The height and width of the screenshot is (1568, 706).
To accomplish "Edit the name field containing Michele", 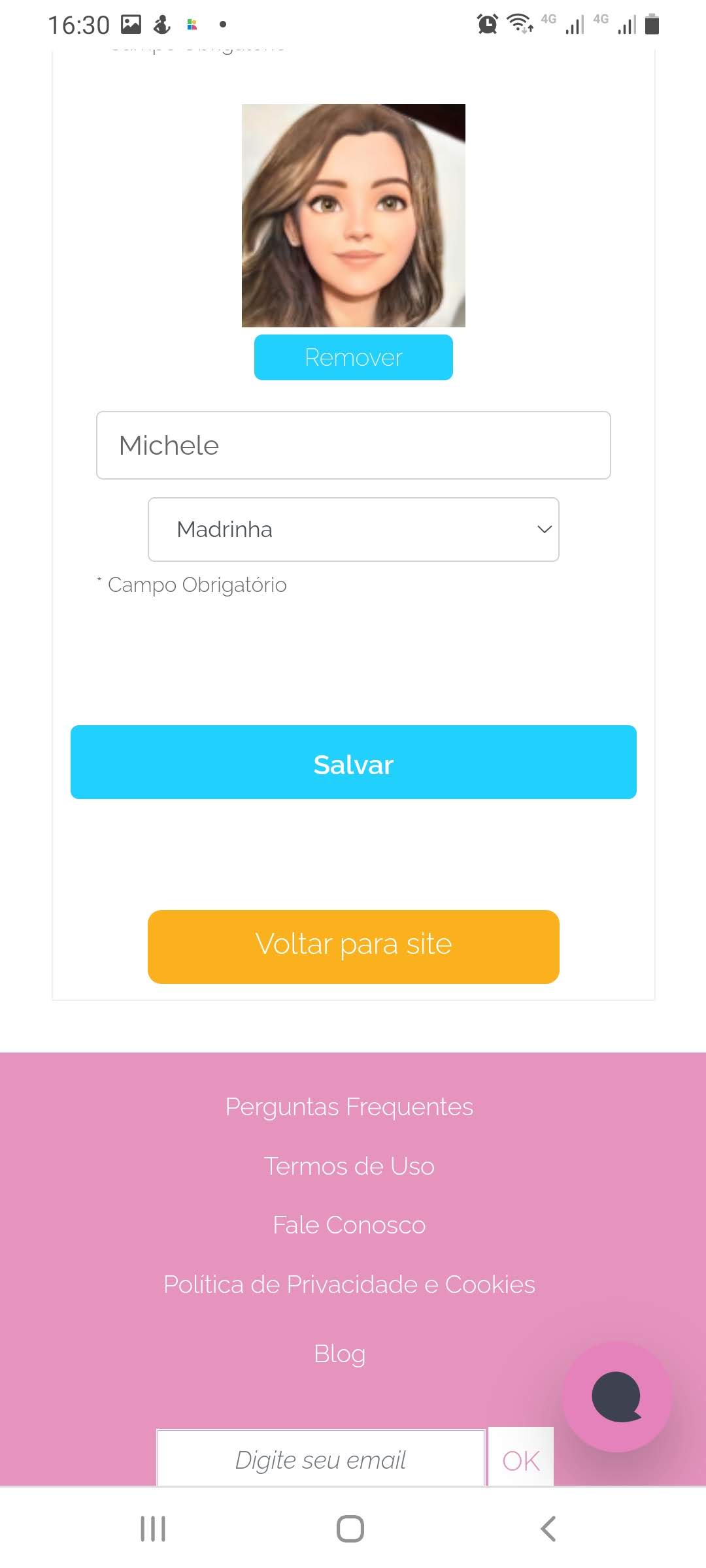I will [x=353, y=445].
